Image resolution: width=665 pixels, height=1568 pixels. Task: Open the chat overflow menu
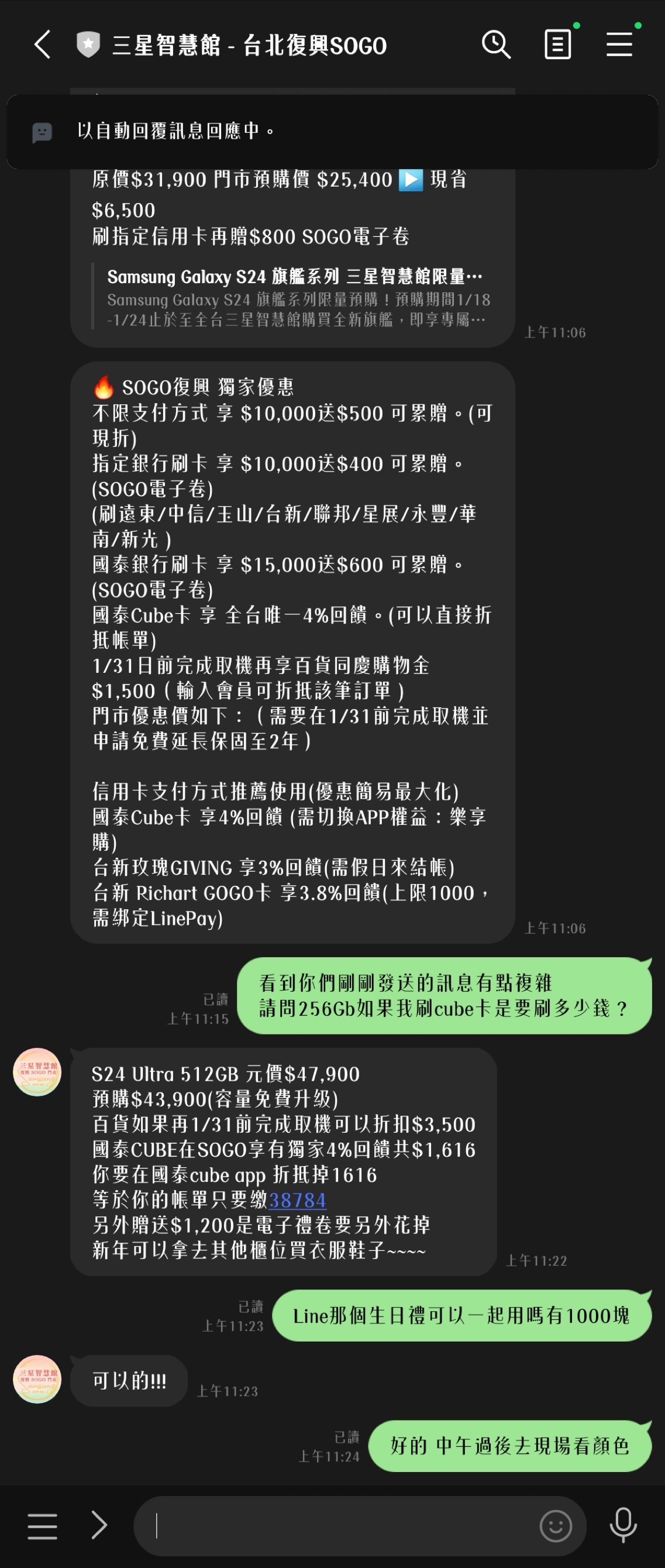click(619, 45)
